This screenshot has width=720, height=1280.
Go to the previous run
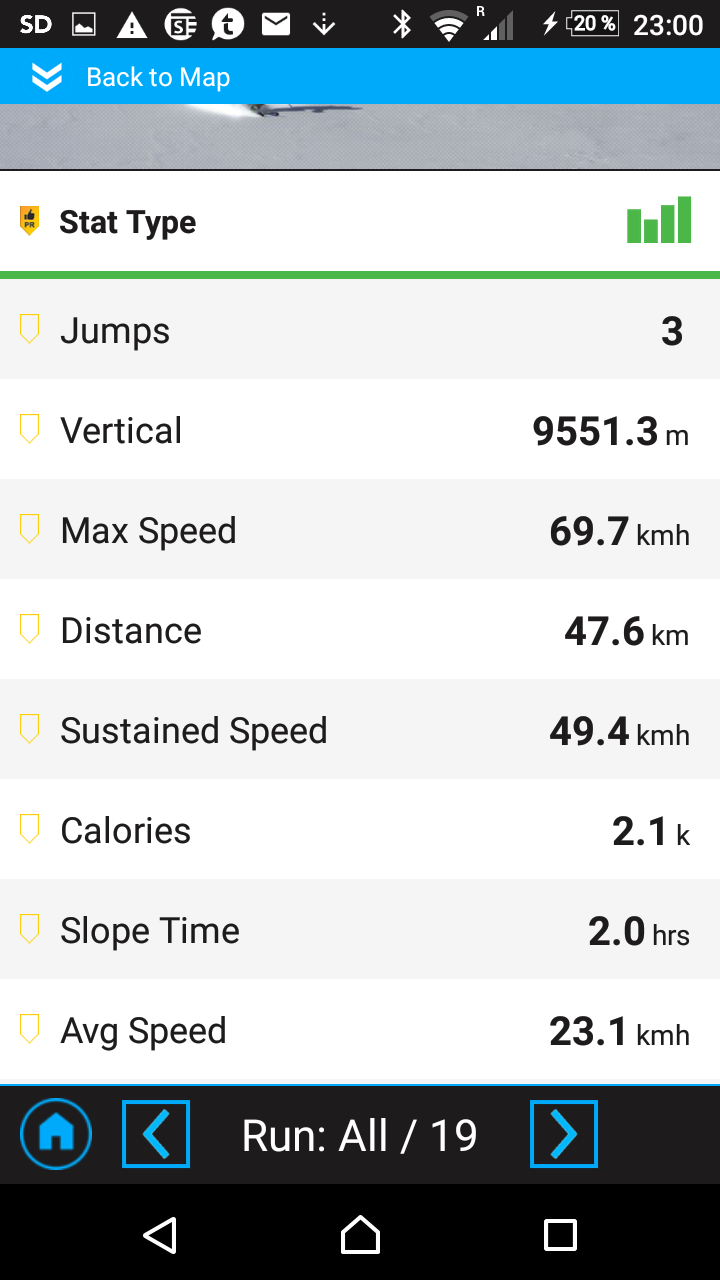(156, 1134)
